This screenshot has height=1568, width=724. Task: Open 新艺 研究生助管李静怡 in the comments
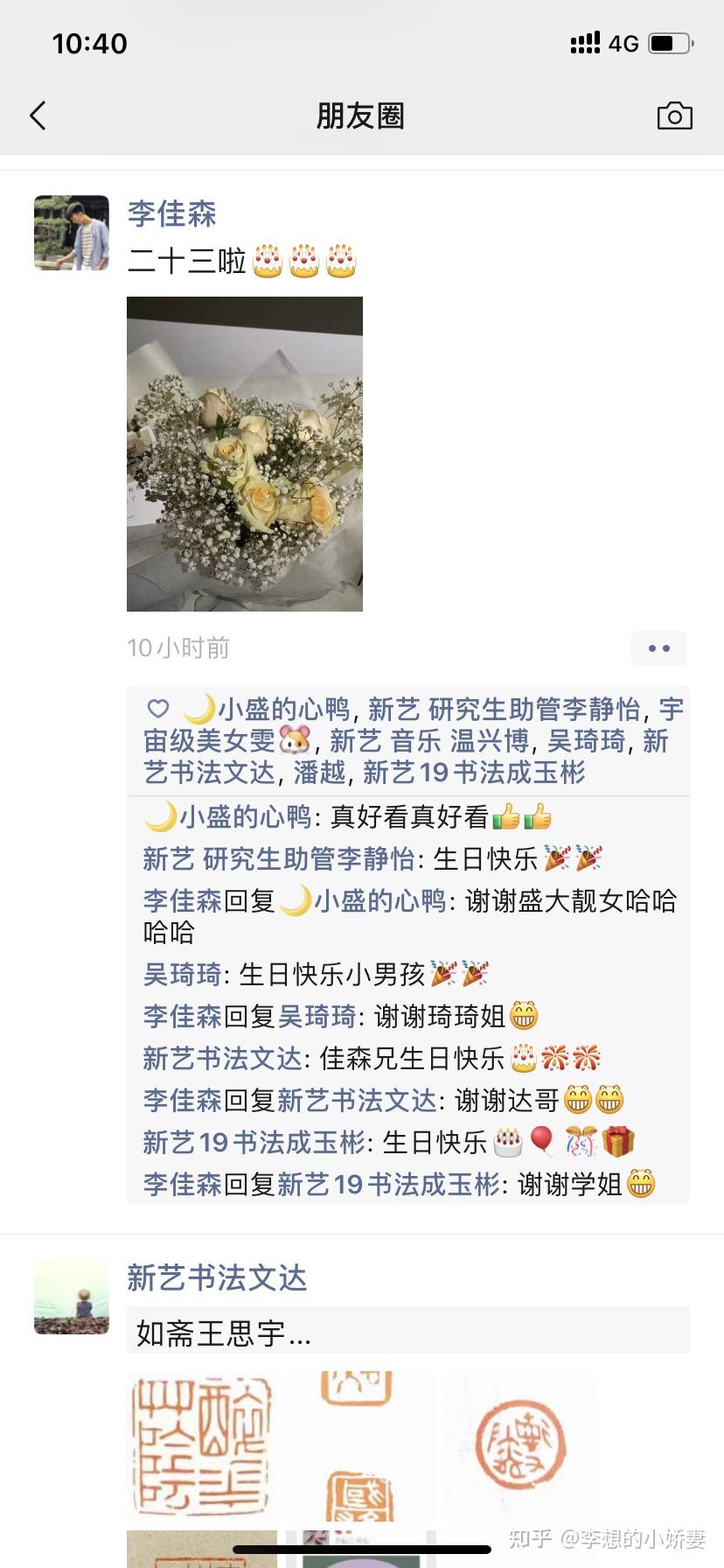coord(279,858)
